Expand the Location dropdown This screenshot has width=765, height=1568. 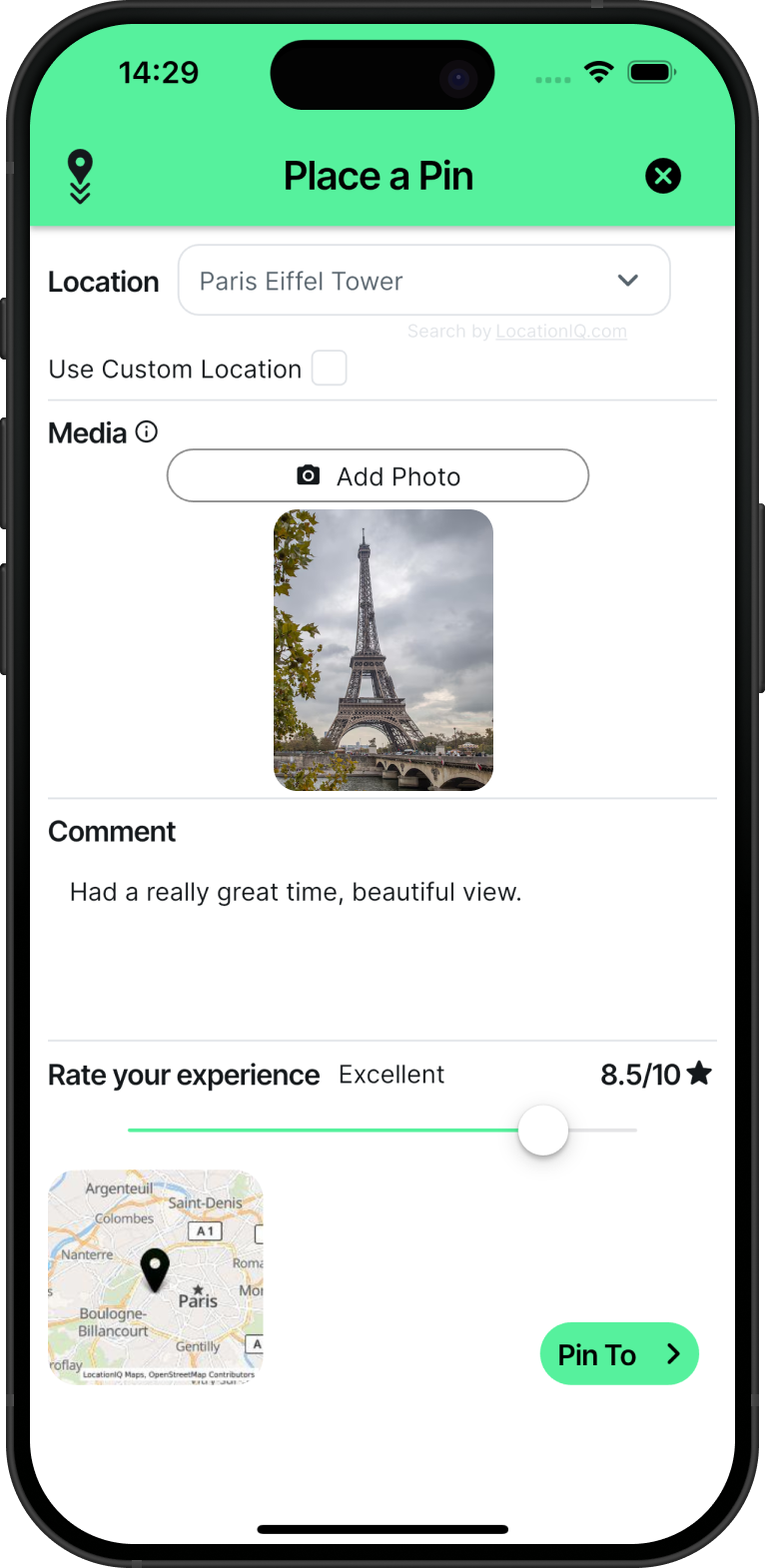(627, 281)
